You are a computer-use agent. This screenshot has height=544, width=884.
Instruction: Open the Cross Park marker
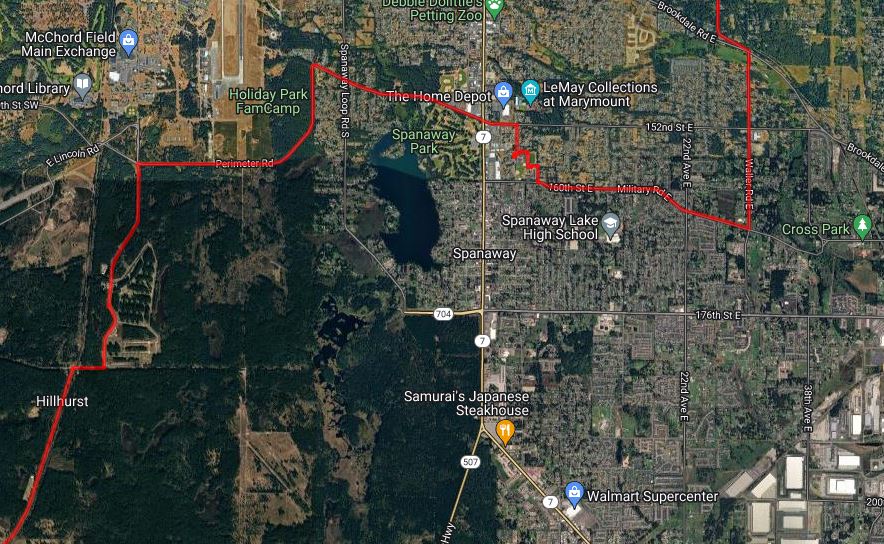tap(863, 226)
